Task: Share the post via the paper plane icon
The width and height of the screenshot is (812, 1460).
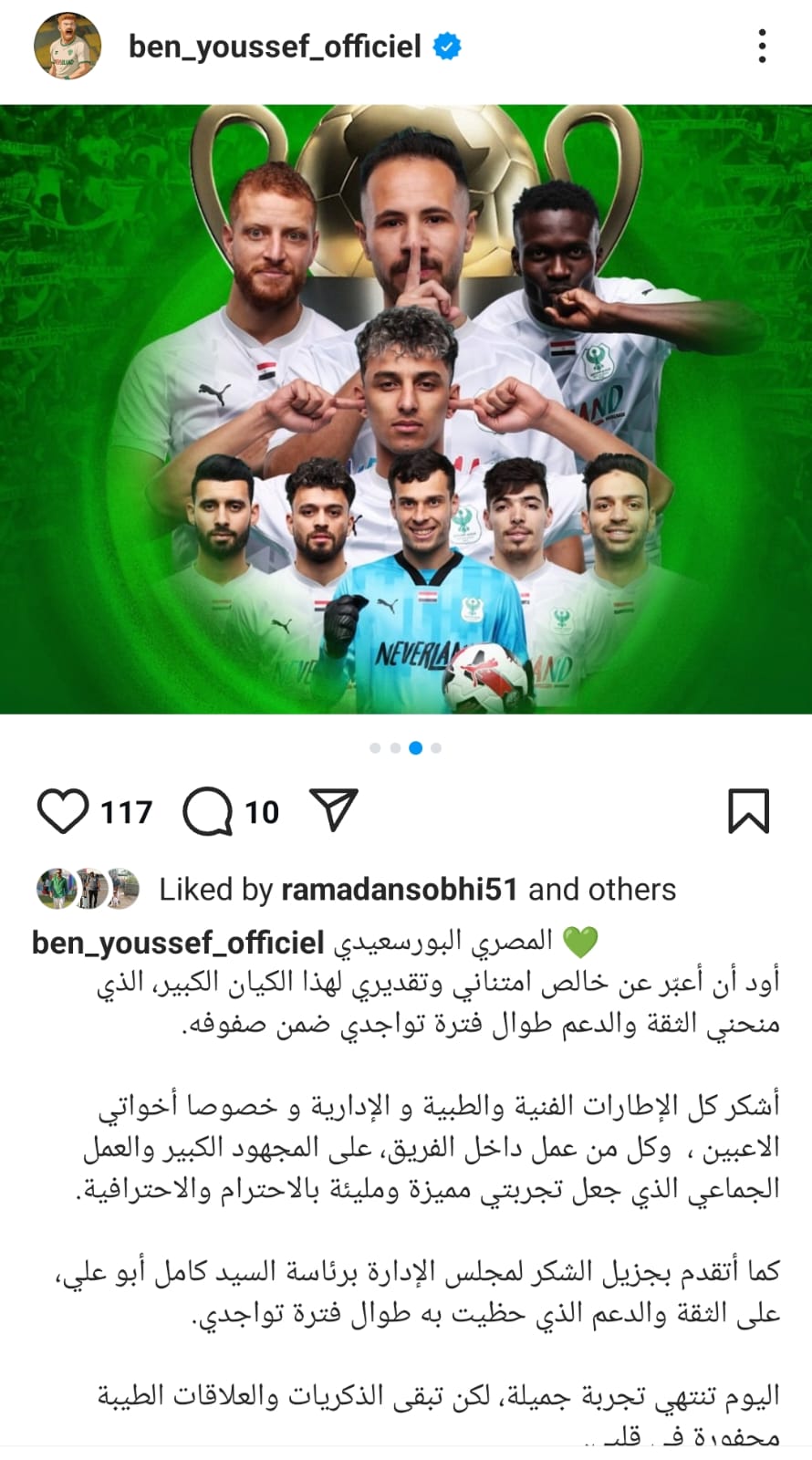Action: pyautogui.click(x=333, y=809)
